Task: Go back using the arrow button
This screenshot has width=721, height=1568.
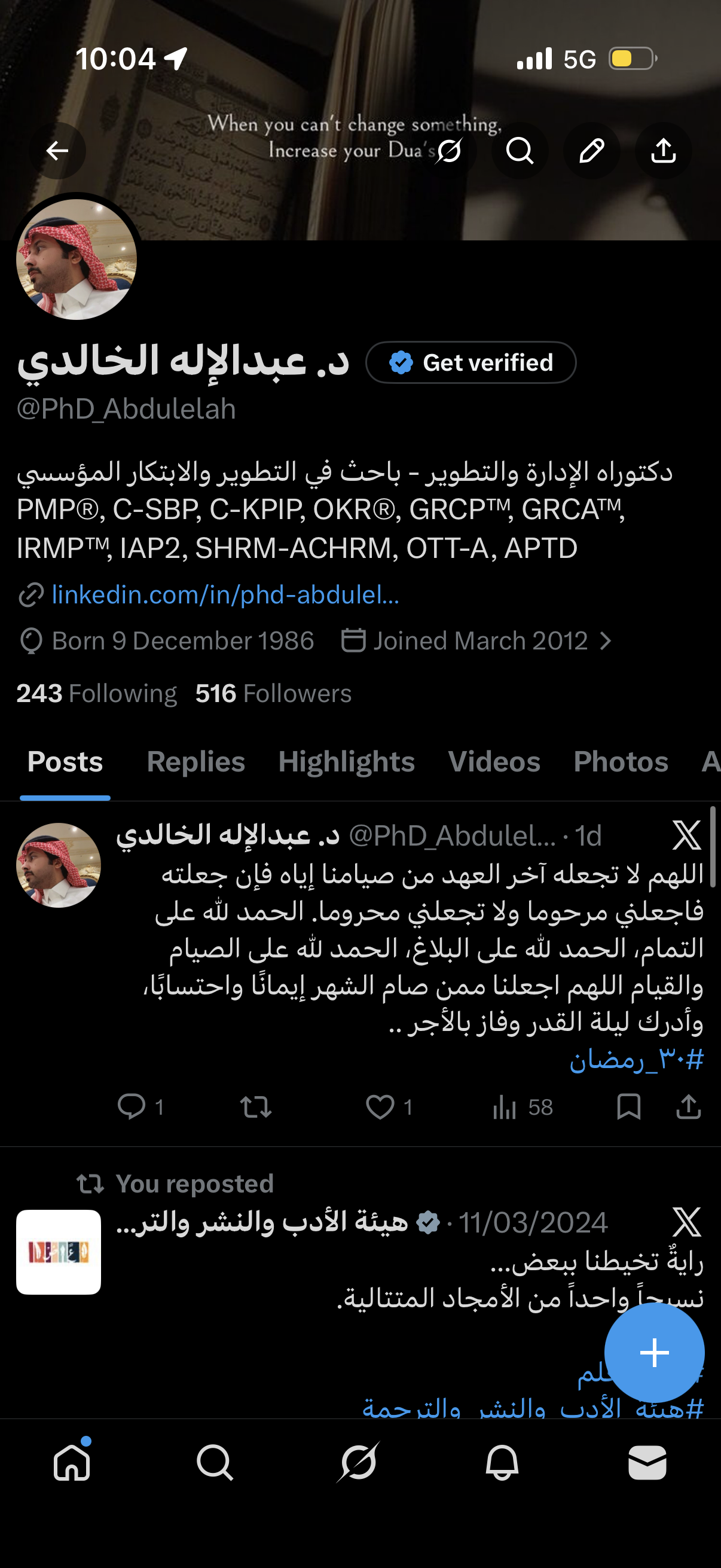Action: (57, 150)
